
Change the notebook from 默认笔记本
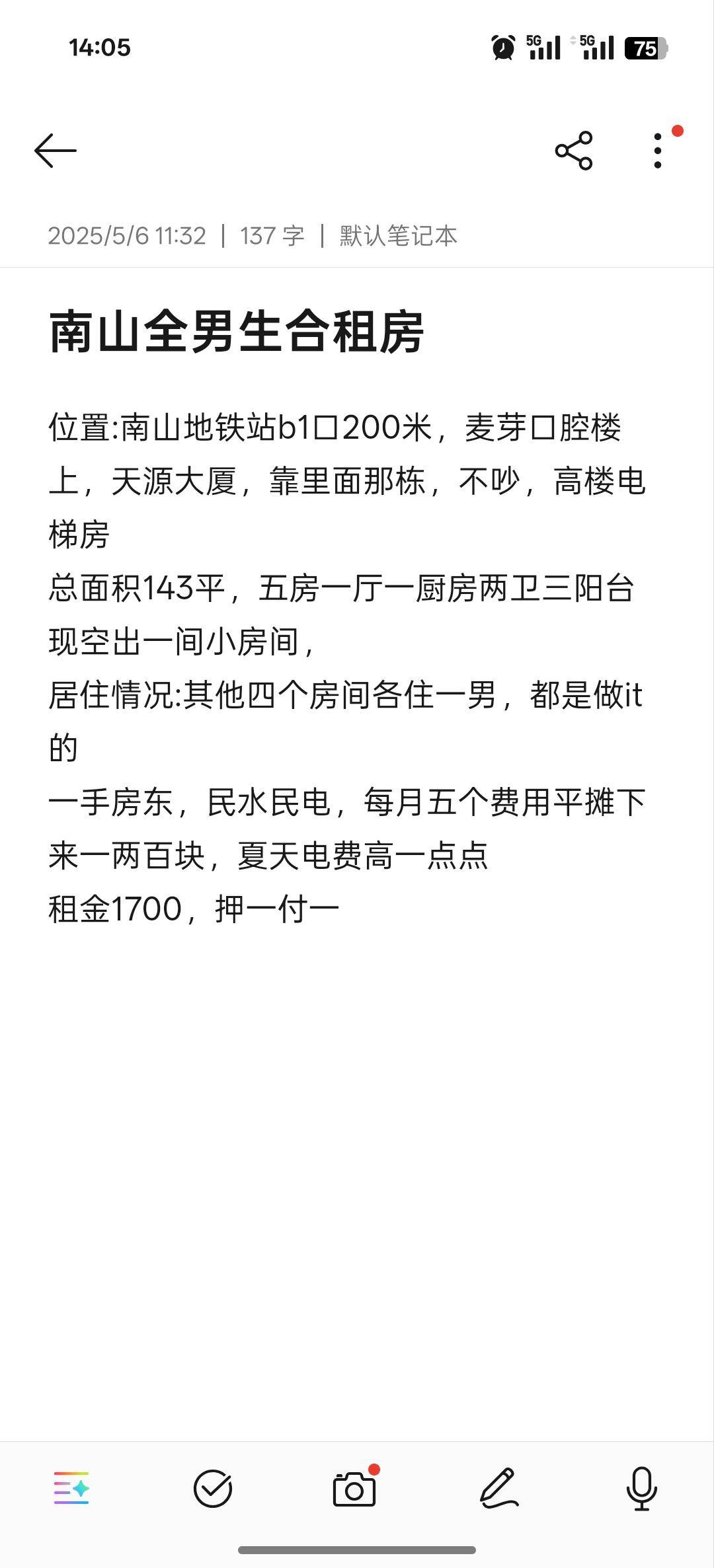coord(399,236)
